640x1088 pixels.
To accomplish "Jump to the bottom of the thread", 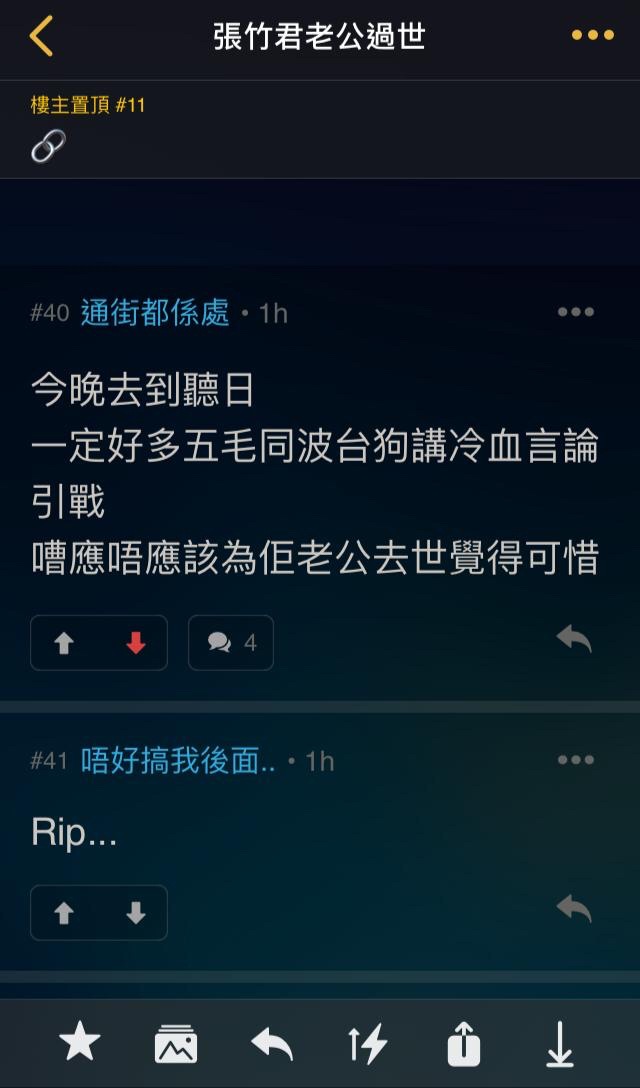I will coord(559,1044).
